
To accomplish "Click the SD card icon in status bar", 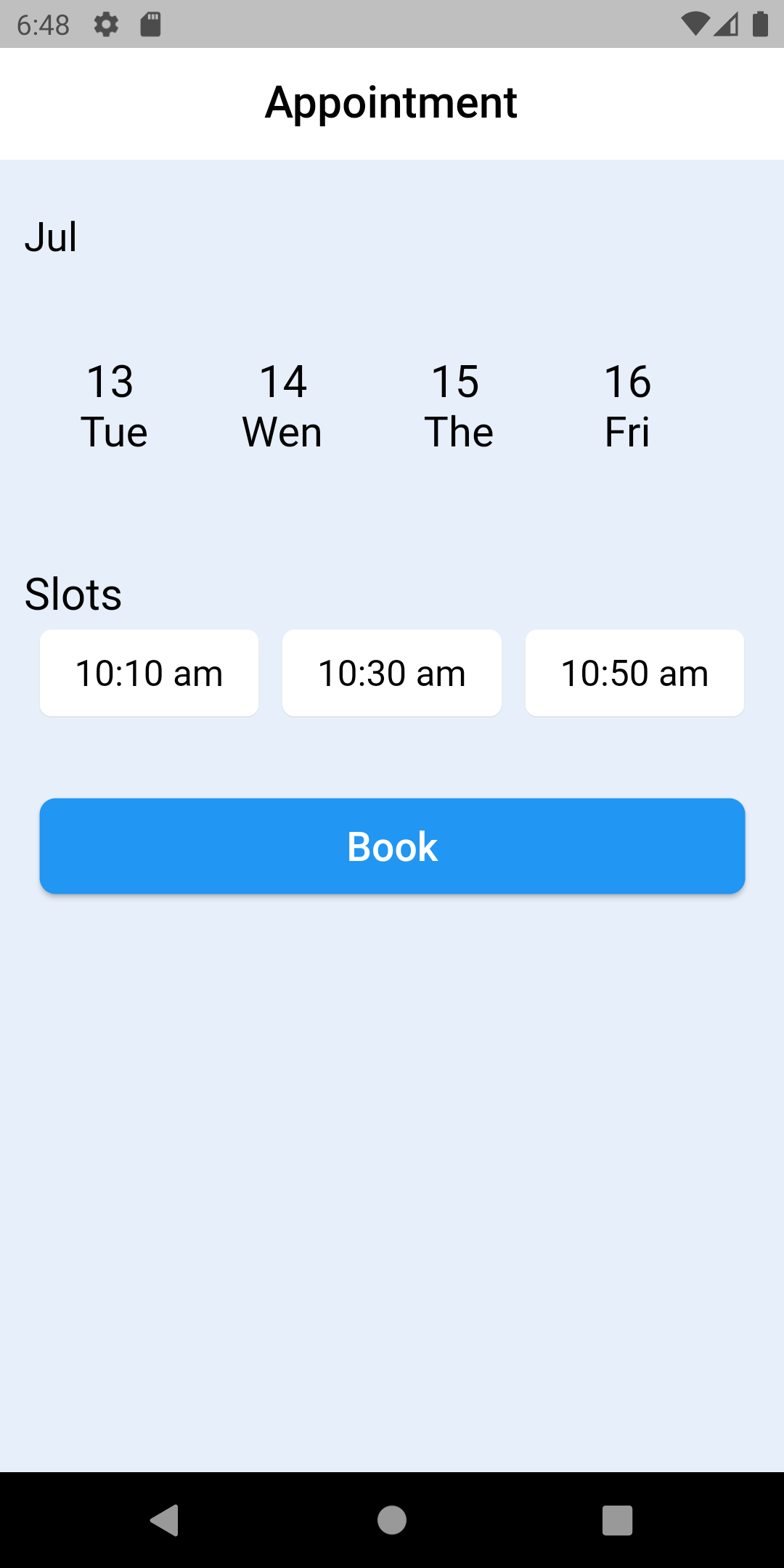I will 151,24.
